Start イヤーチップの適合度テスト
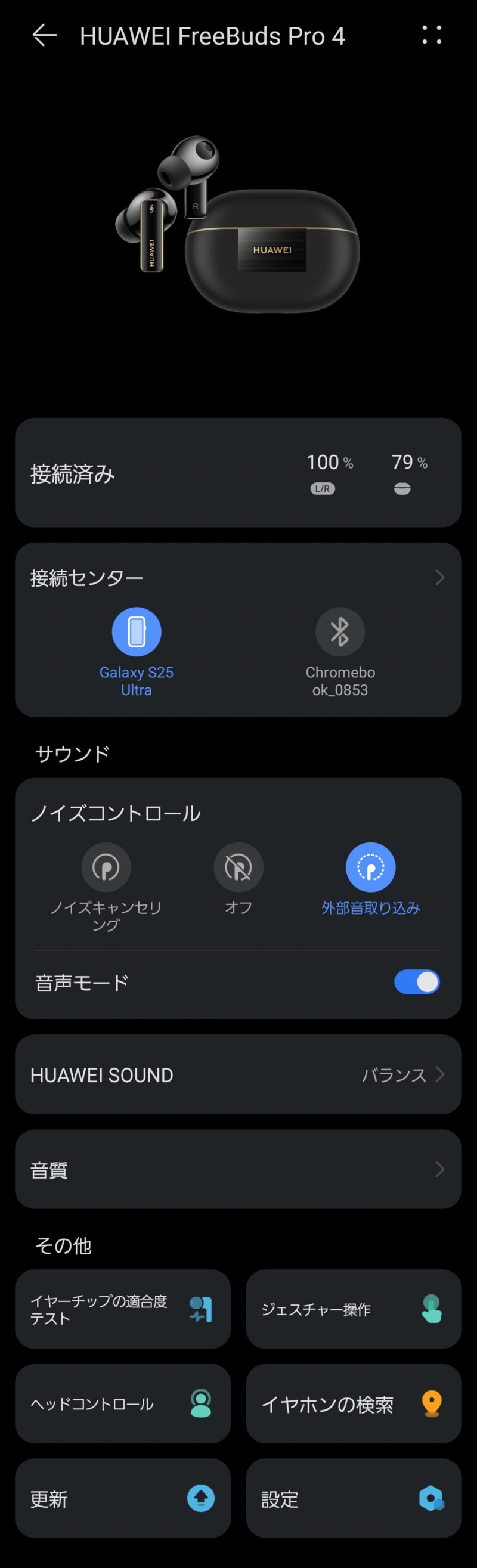 (122, 1309)
